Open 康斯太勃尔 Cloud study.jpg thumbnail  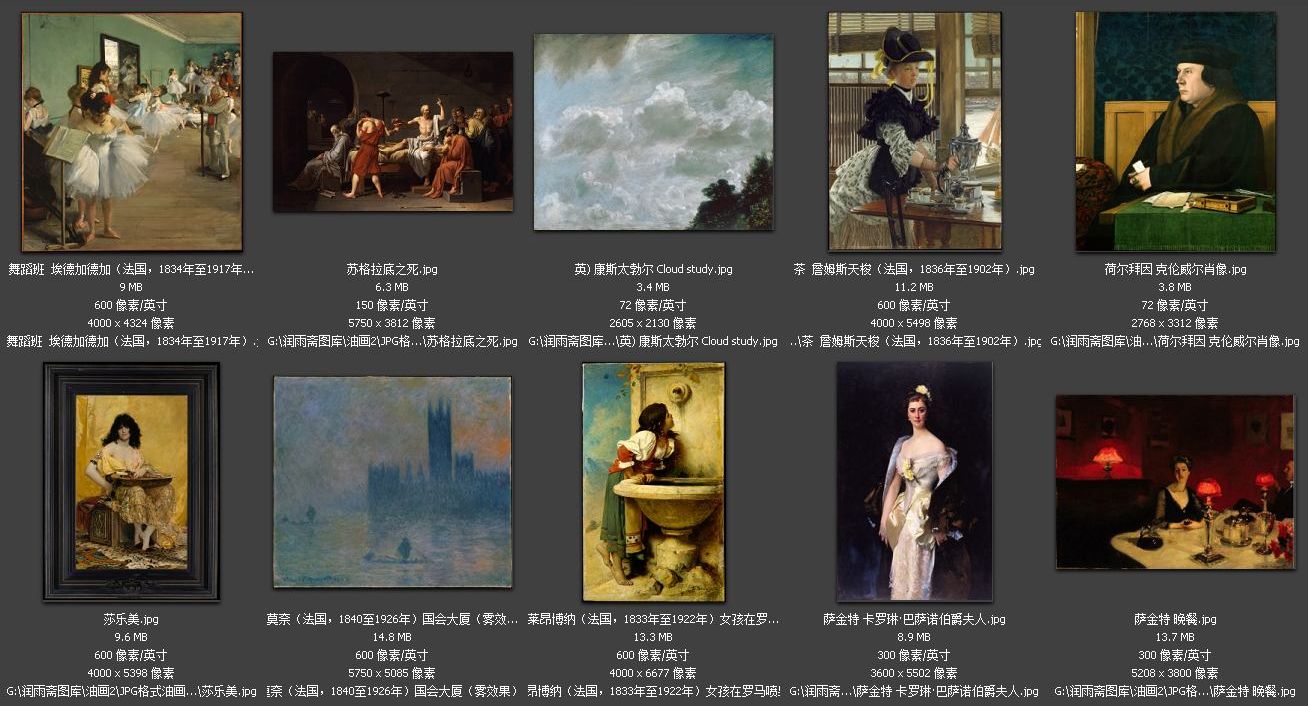(653, 131)
